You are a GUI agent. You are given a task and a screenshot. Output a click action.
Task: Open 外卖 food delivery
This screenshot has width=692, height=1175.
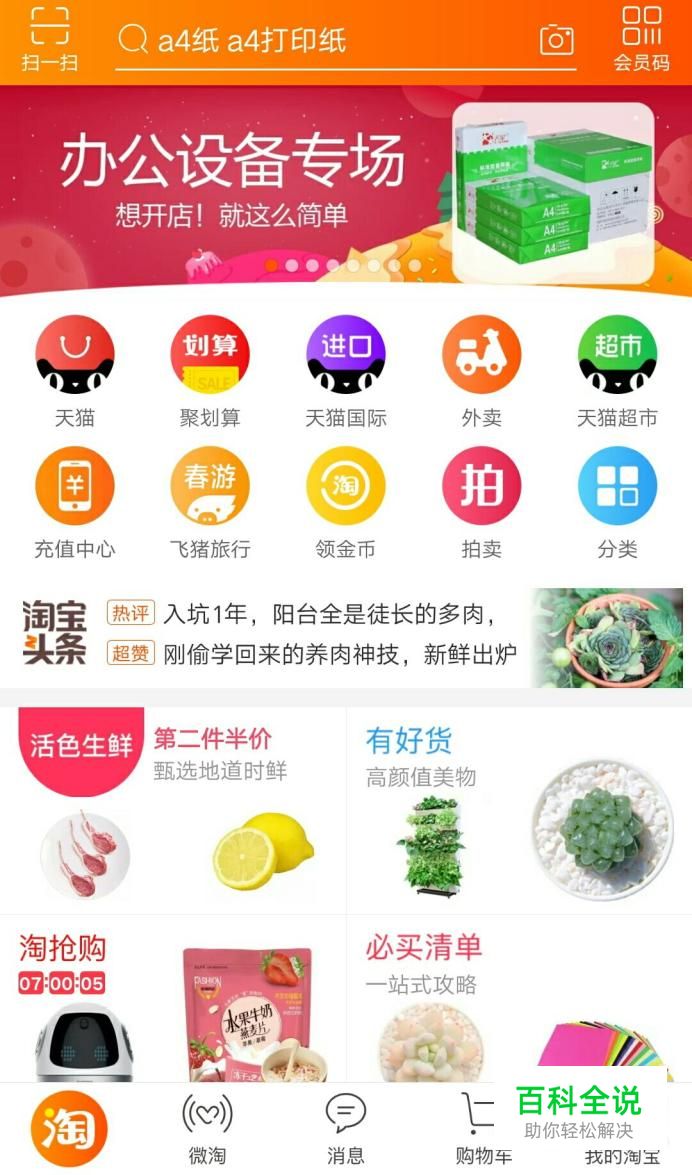481,372
